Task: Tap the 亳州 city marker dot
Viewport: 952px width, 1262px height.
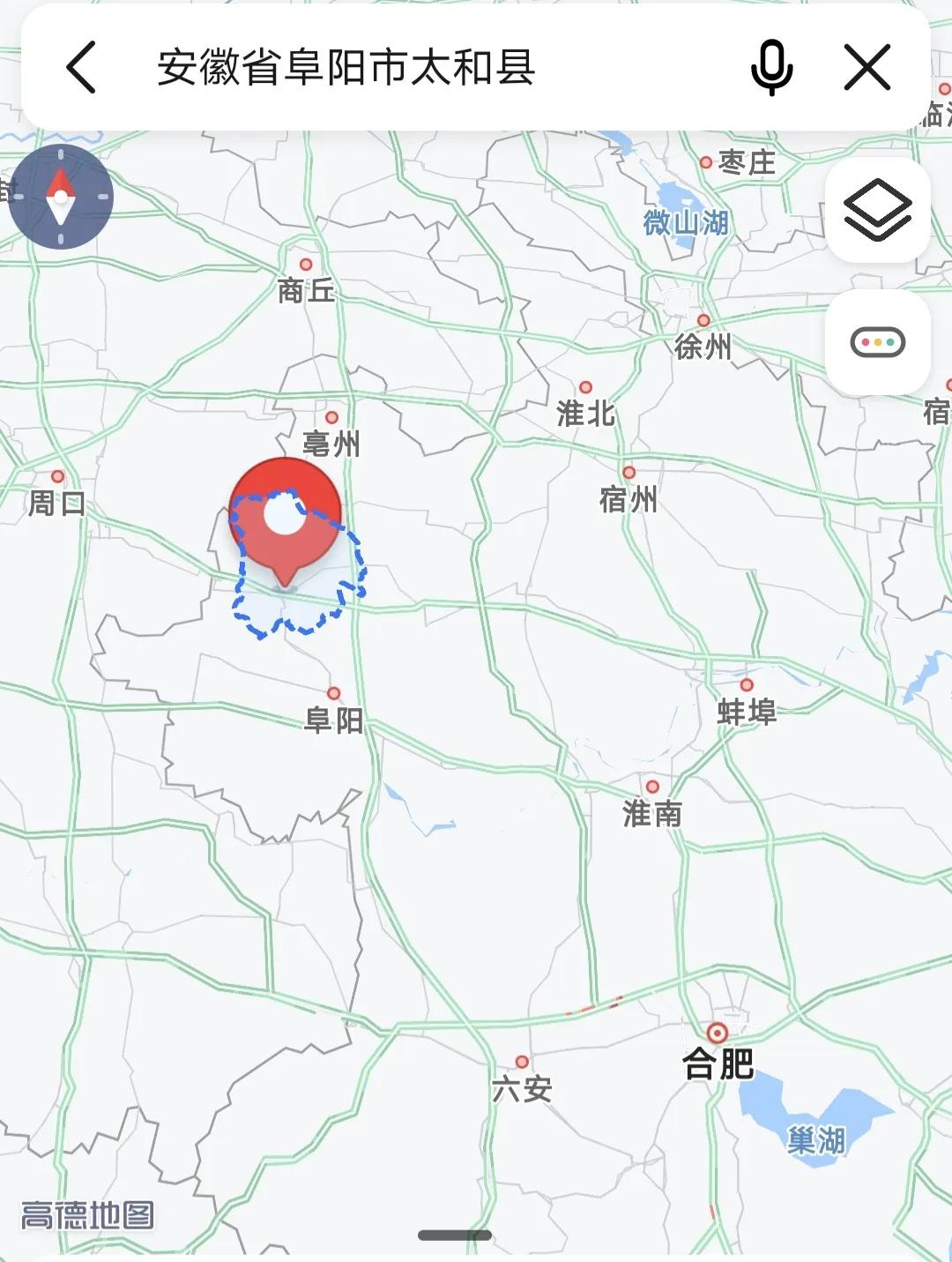Action: tap(332, 415)
